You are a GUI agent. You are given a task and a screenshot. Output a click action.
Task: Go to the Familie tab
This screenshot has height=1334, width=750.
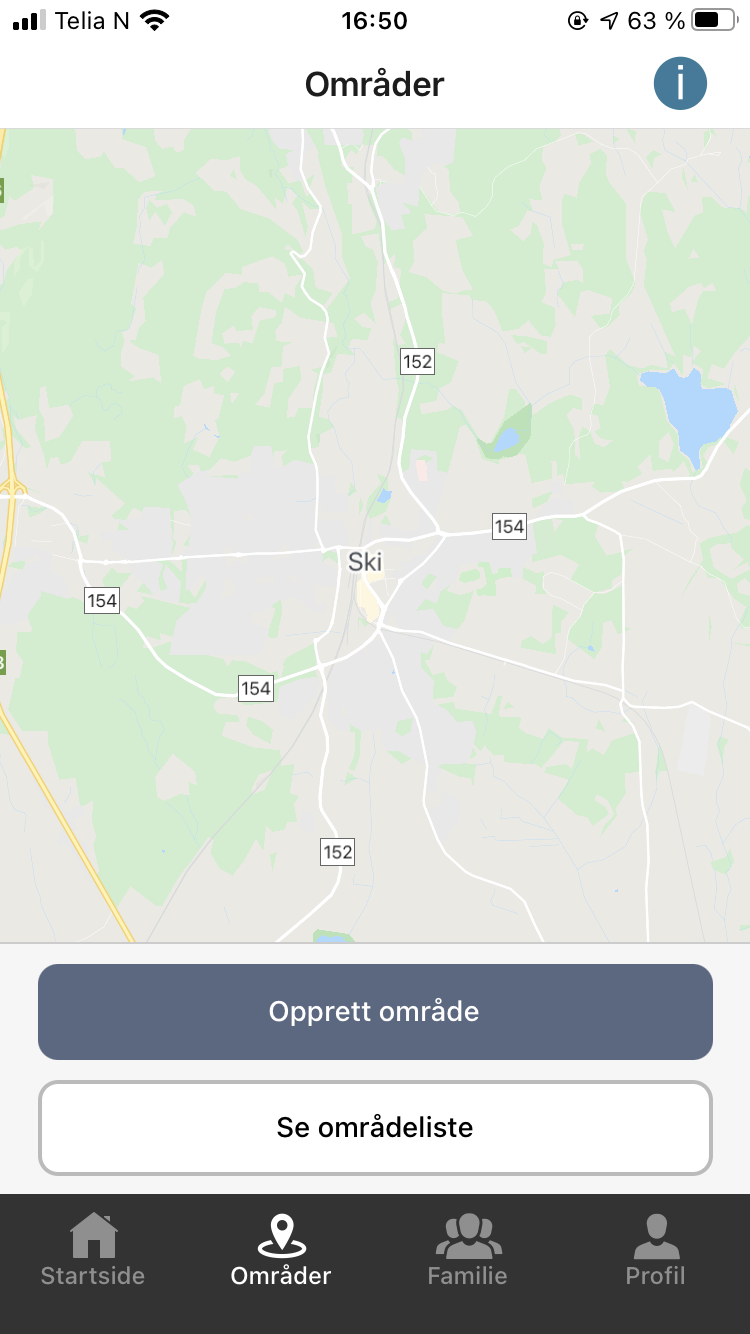(468, 1250)
